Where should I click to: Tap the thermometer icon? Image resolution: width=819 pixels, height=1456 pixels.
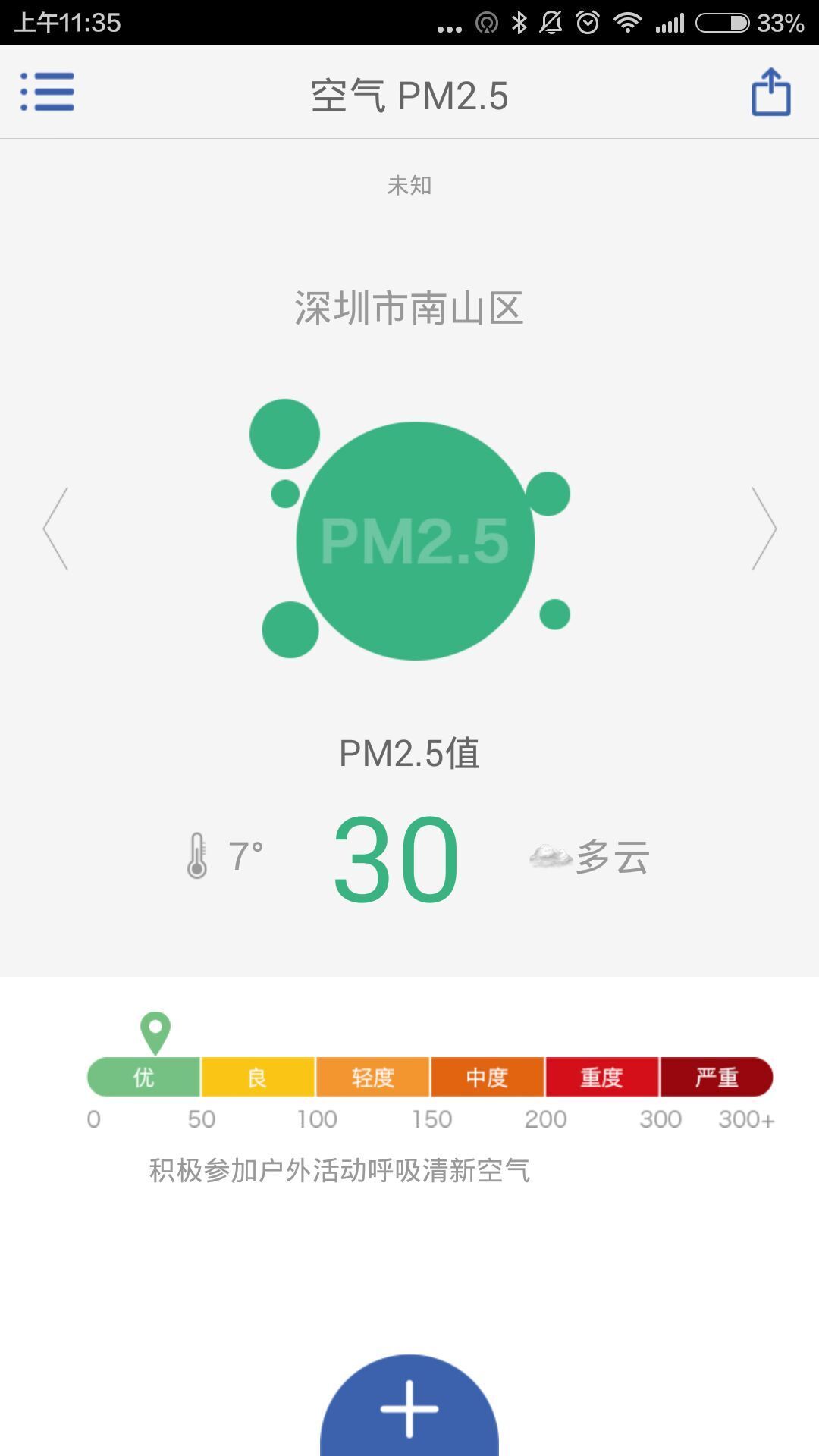point(197,855)
